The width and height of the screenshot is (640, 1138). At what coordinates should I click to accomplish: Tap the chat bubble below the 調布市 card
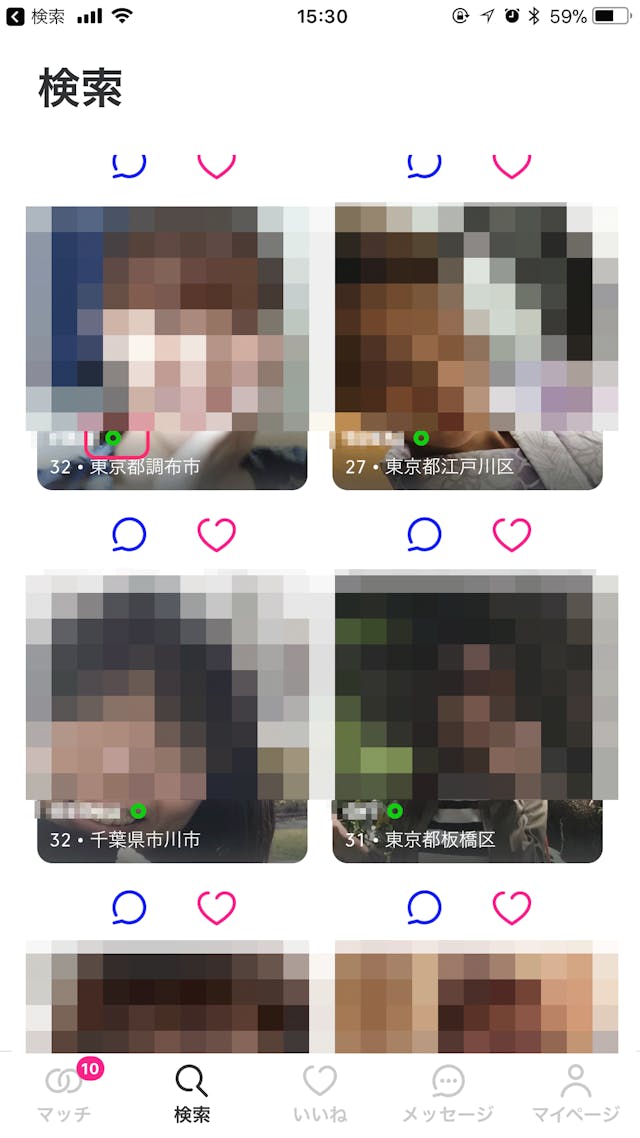129,535
